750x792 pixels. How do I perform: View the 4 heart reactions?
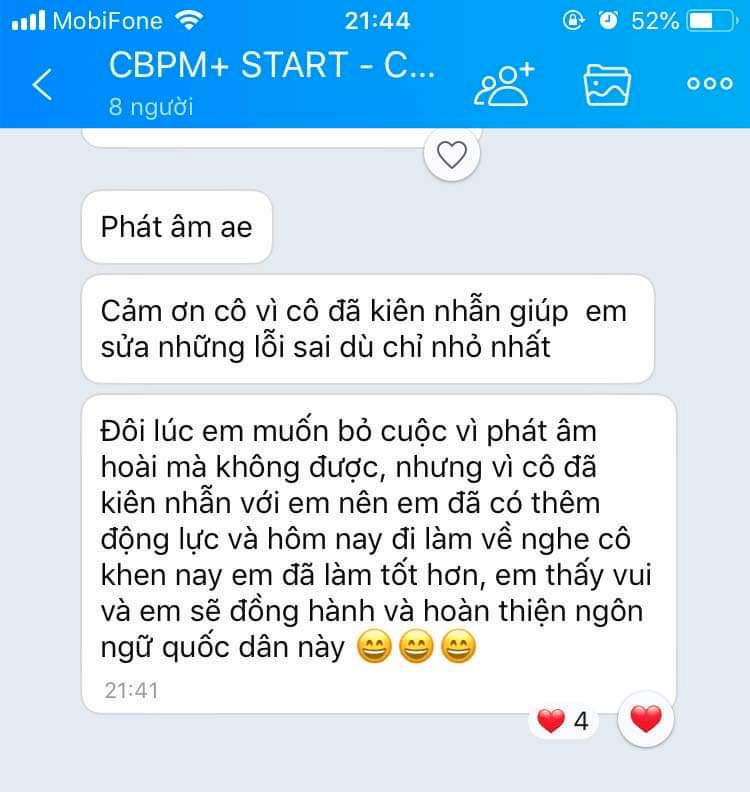(563, 720)
